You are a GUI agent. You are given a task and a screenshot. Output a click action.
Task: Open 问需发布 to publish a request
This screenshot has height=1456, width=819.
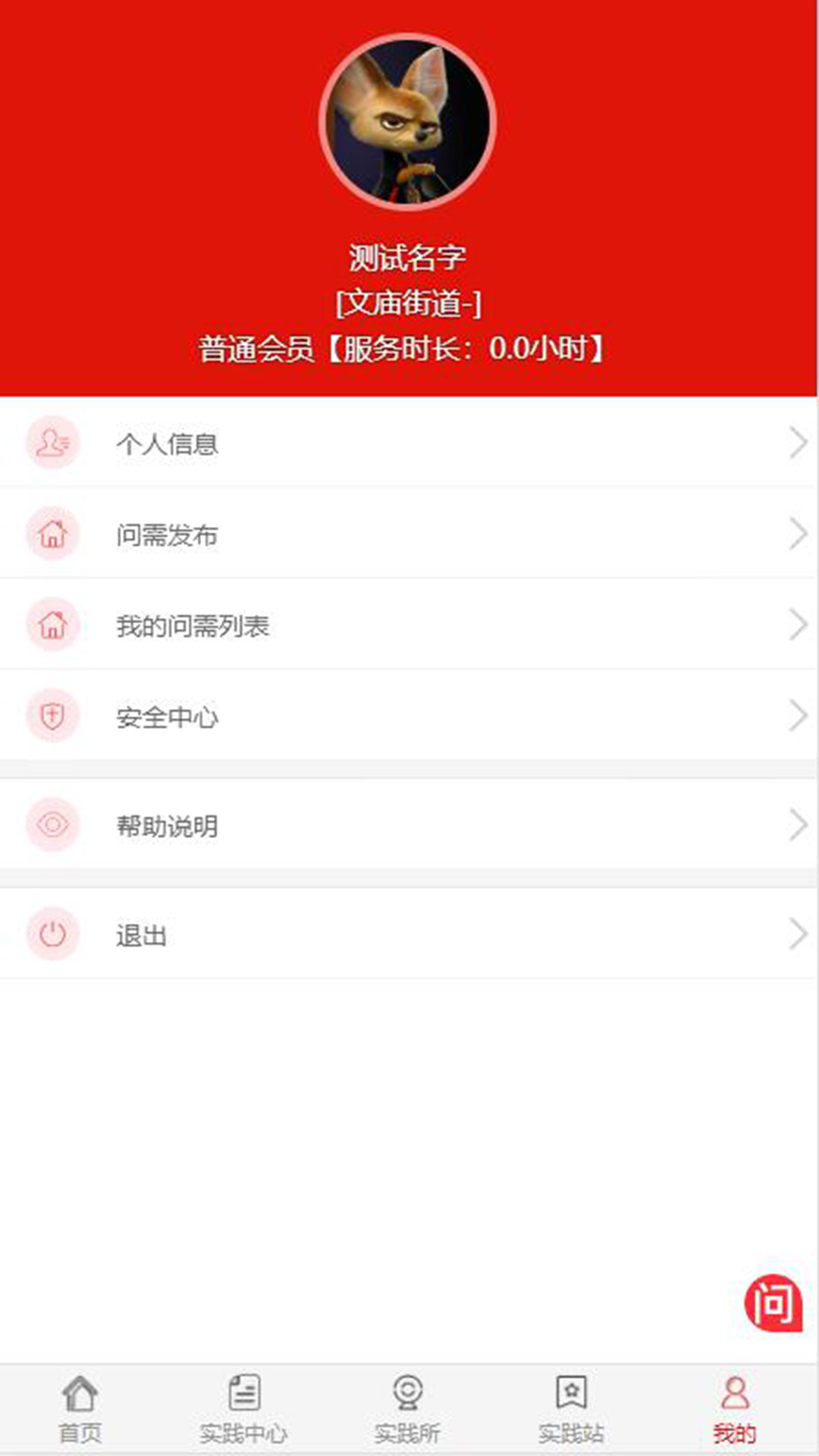(x=409, y=533)
